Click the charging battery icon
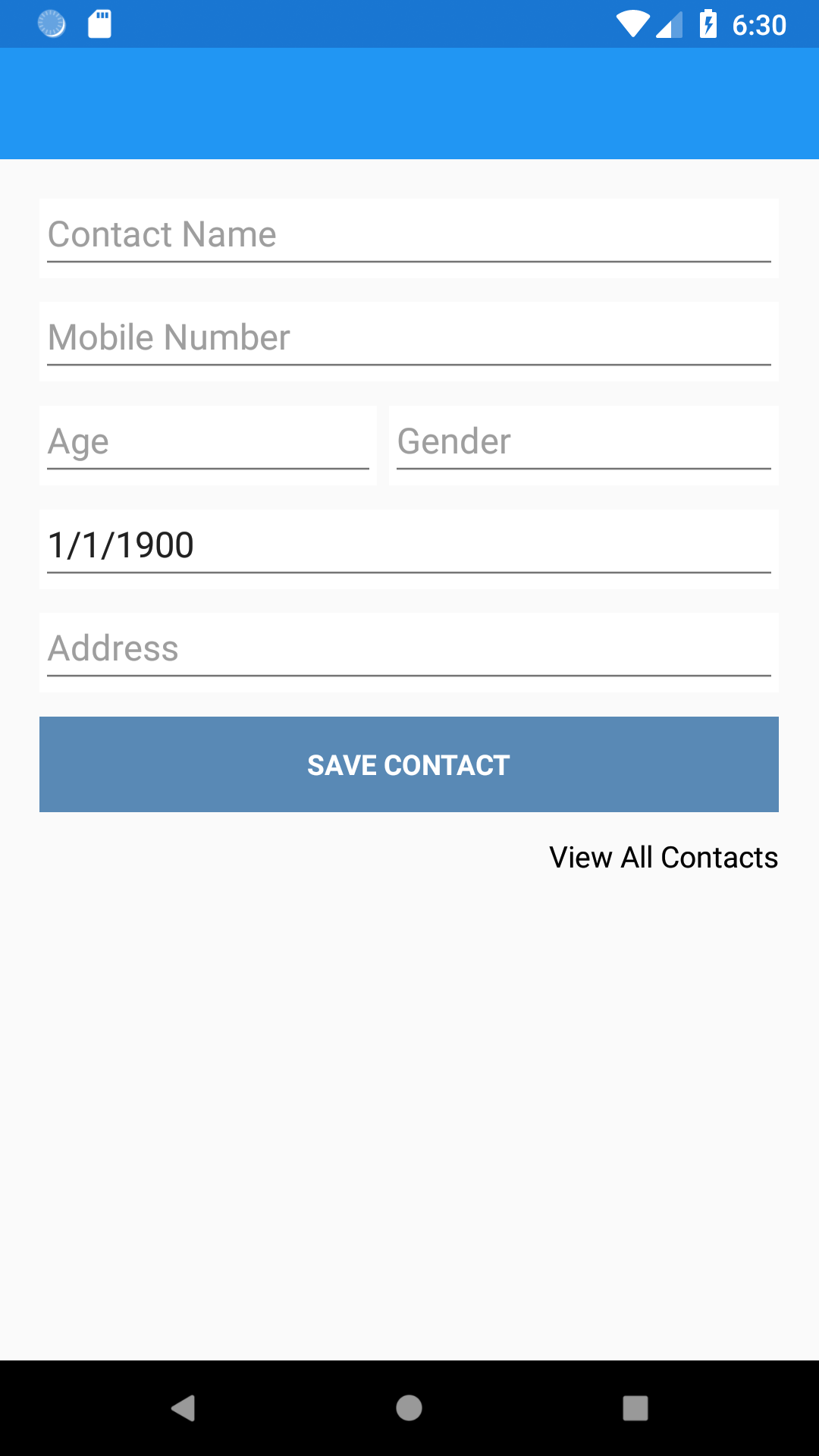Image resolution: width=819 pixels, height=1456 pixels. (x=708, y=24)
